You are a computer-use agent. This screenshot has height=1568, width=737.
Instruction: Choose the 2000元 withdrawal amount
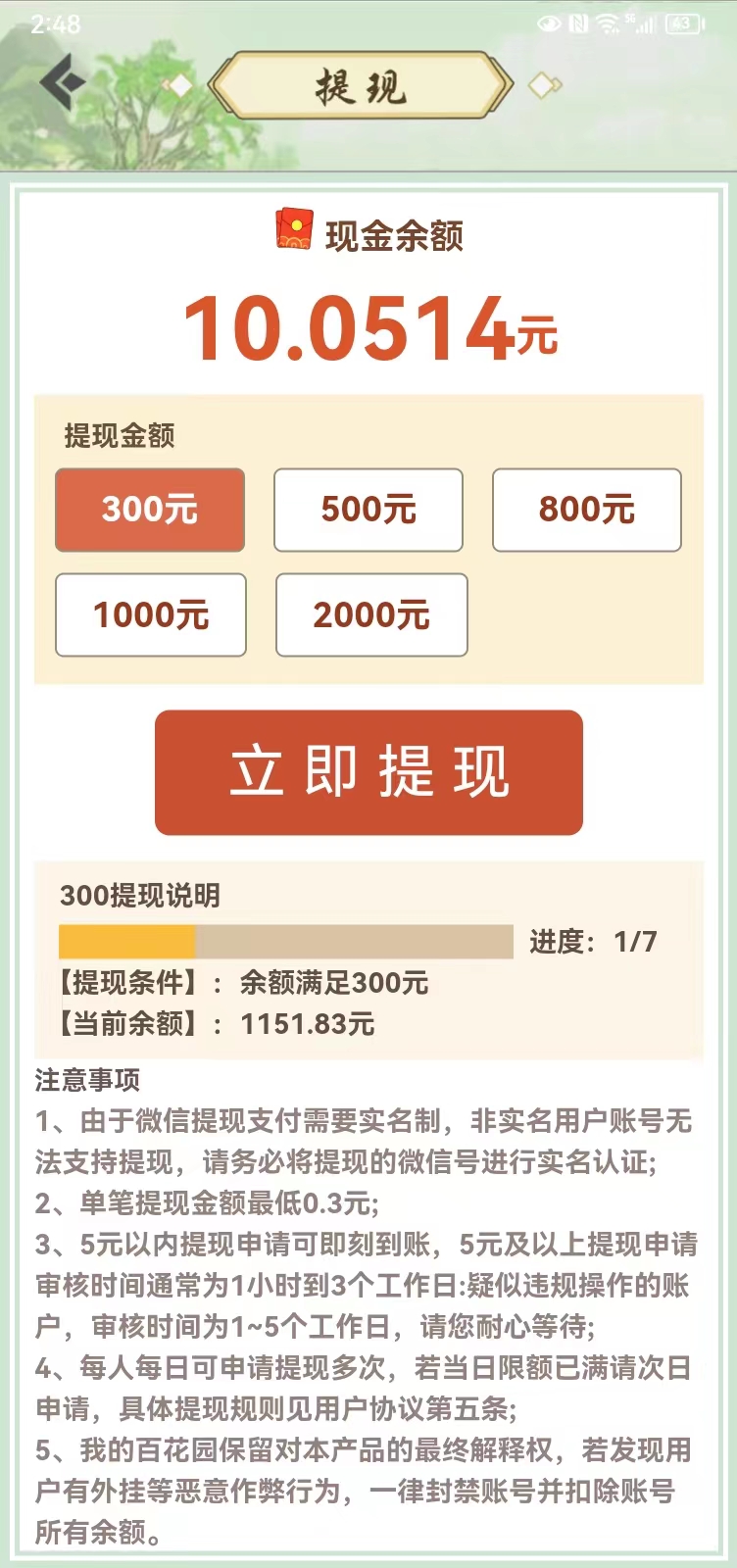[x=371, y=614]
